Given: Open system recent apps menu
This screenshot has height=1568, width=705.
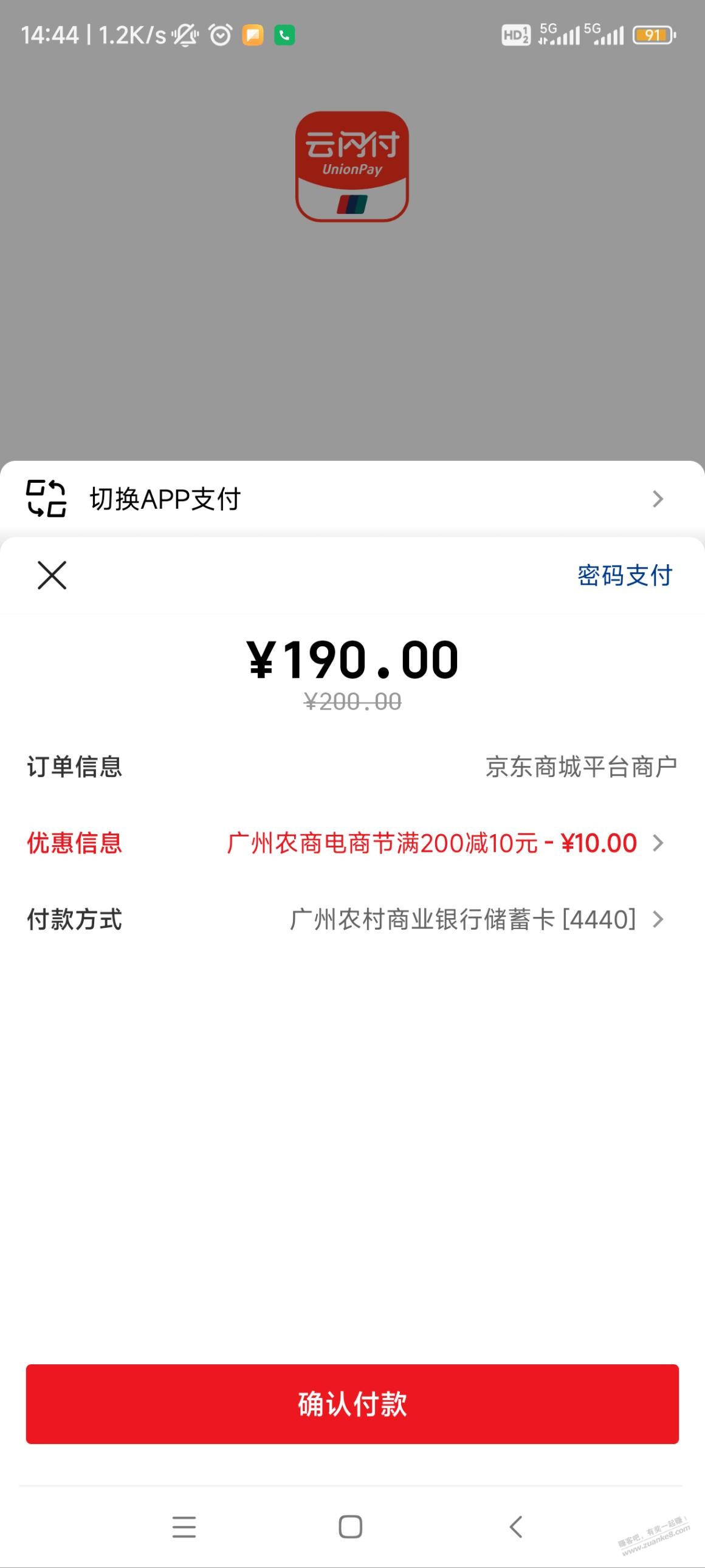Looking at the screenshot, I should click(184, 1527).
